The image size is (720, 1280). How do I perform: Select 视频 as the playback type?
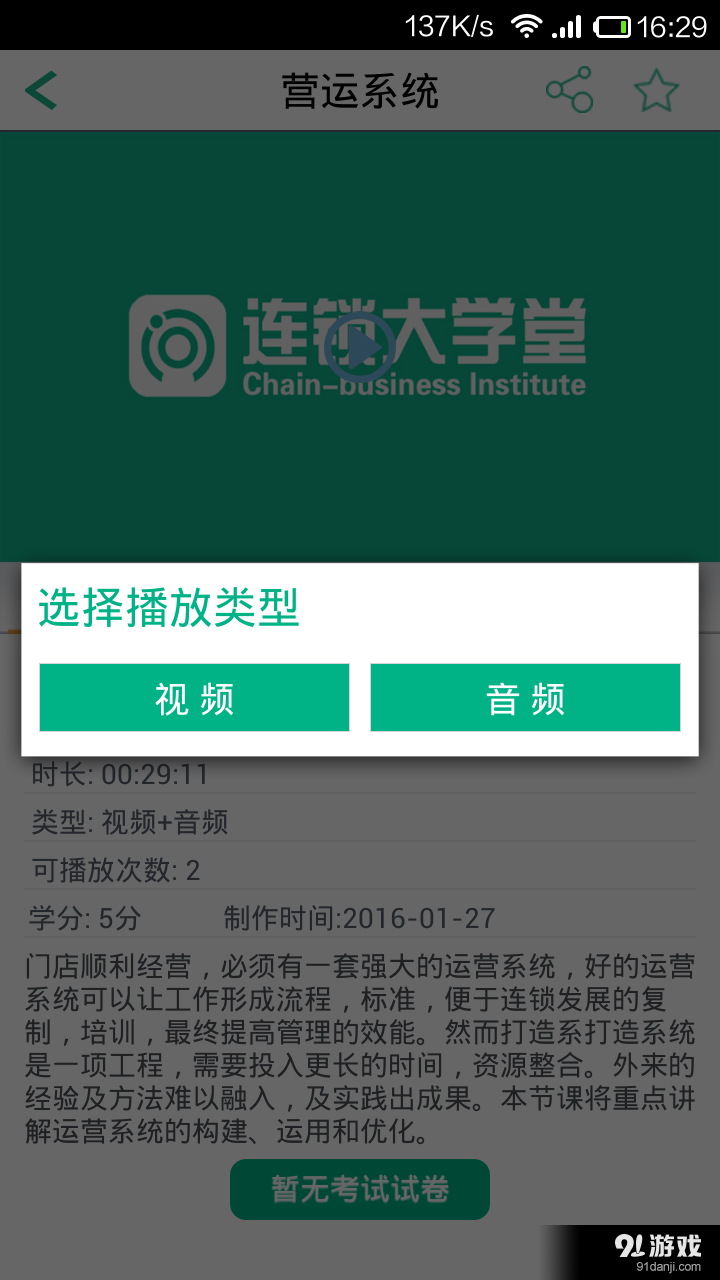[194, 697]
